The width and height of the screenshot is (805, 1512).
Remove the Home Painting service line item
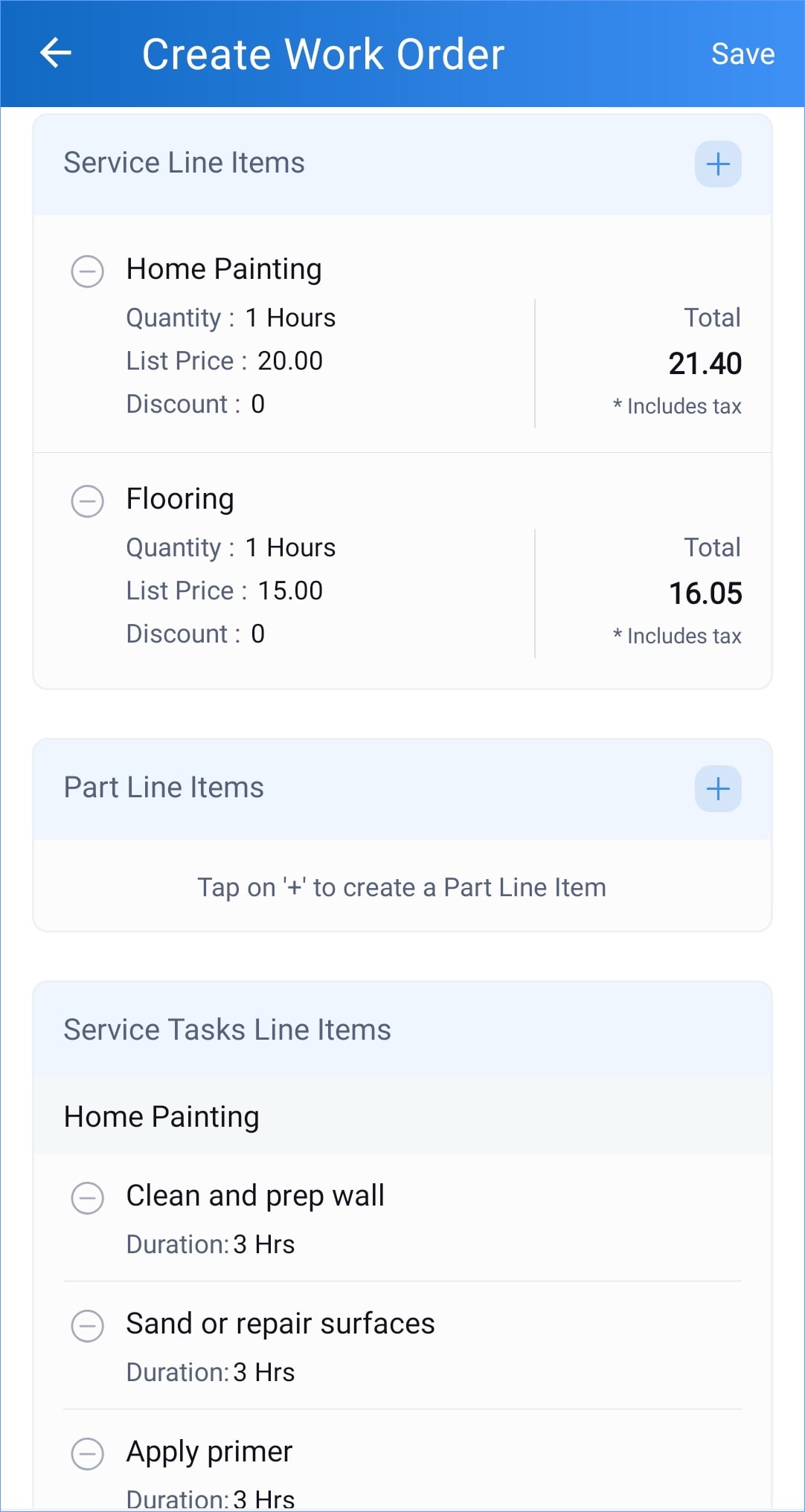pyautogui.click(x=87, y=271)
